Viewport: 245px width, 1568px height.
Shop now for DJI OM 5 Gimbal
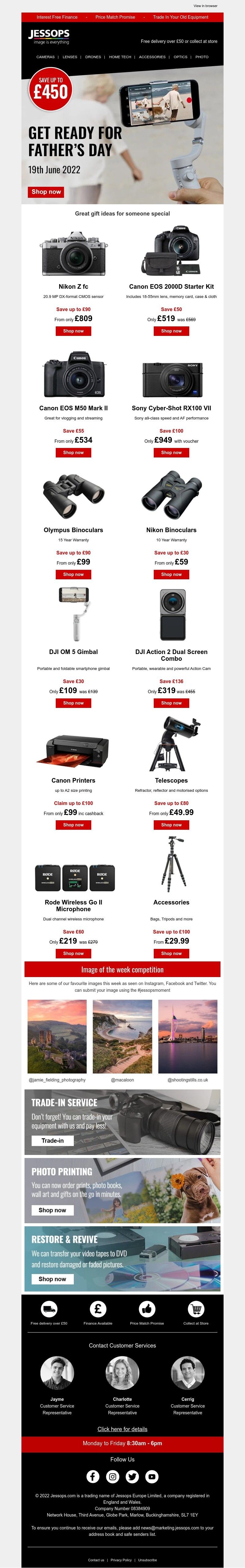73,703
